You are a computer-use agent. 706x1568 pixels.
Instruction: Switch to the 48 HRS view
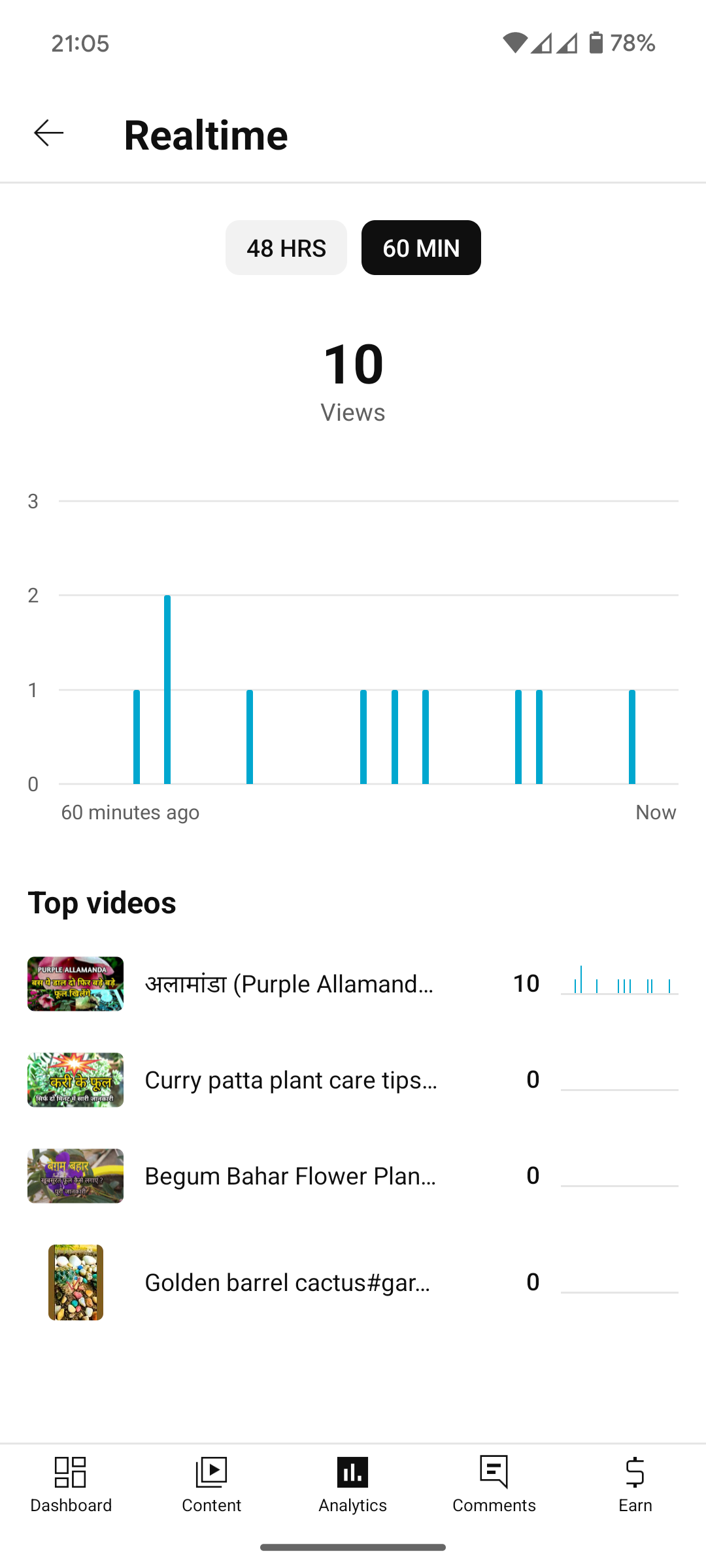click(x=286, y=248)
